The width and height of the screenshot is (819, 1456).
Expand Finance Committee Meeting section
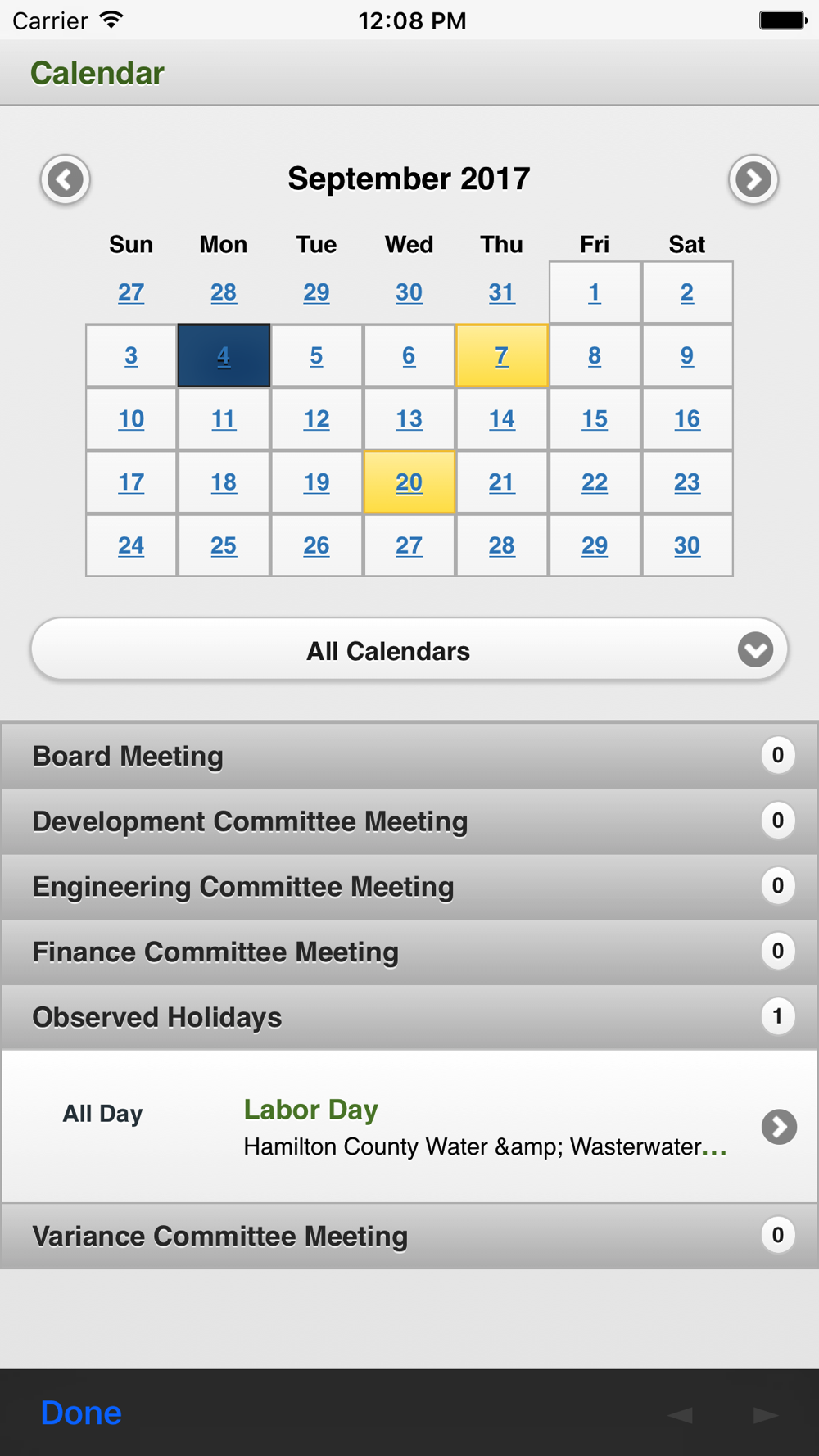(409, 952)
